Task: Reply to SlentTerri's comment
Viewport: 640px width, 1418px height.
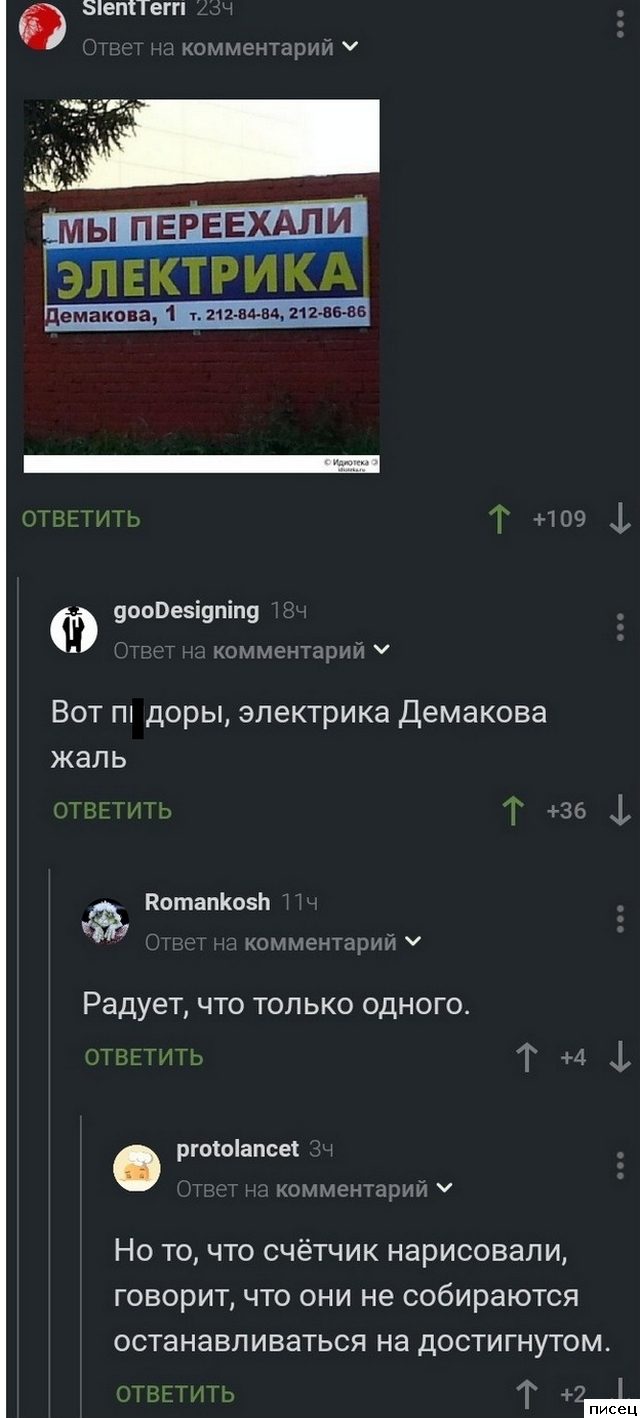Action: [x=81, y=519]
